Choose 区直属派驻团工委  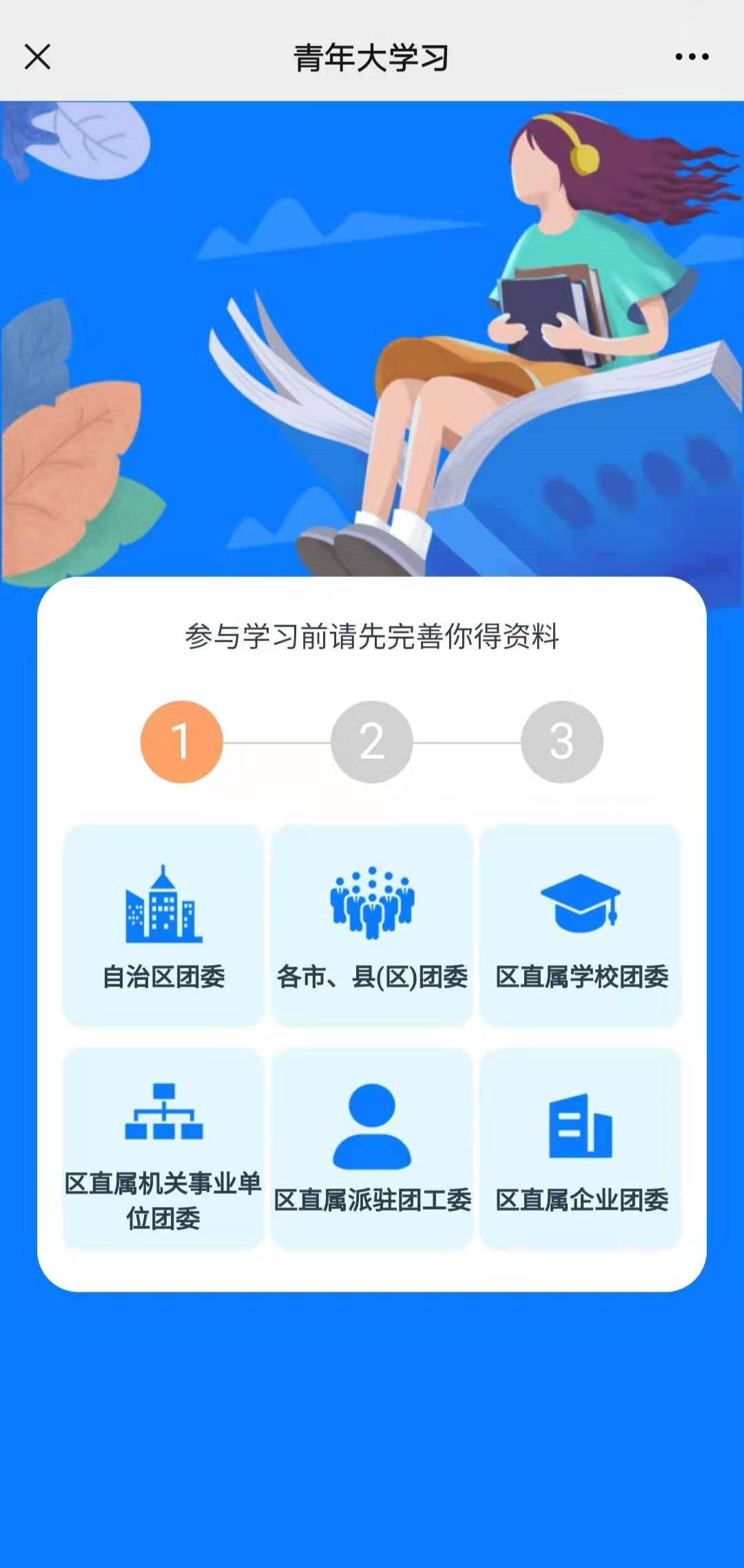pos(372,1148)
